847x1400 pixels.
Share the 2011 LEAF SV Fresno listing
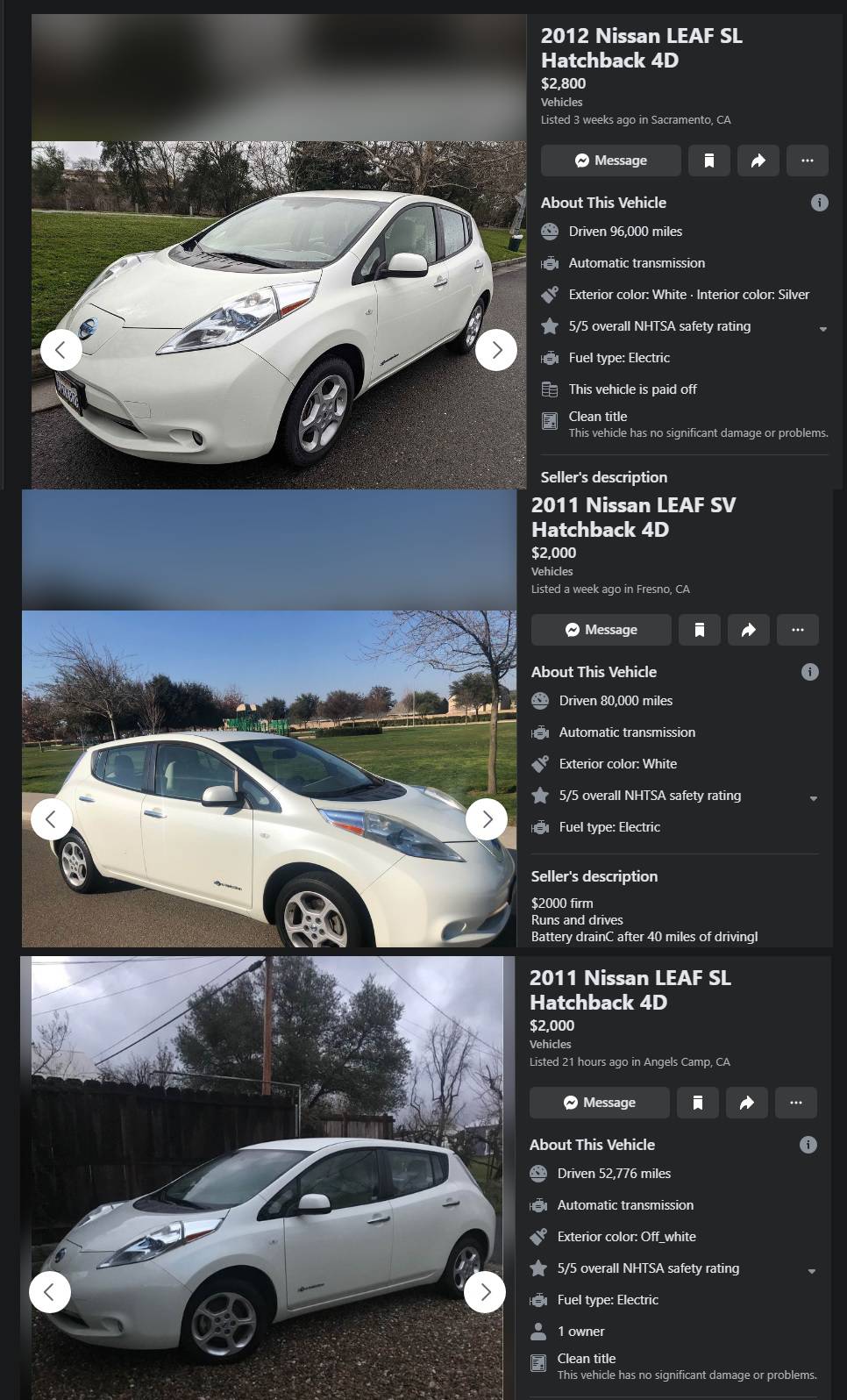point(749,630)
